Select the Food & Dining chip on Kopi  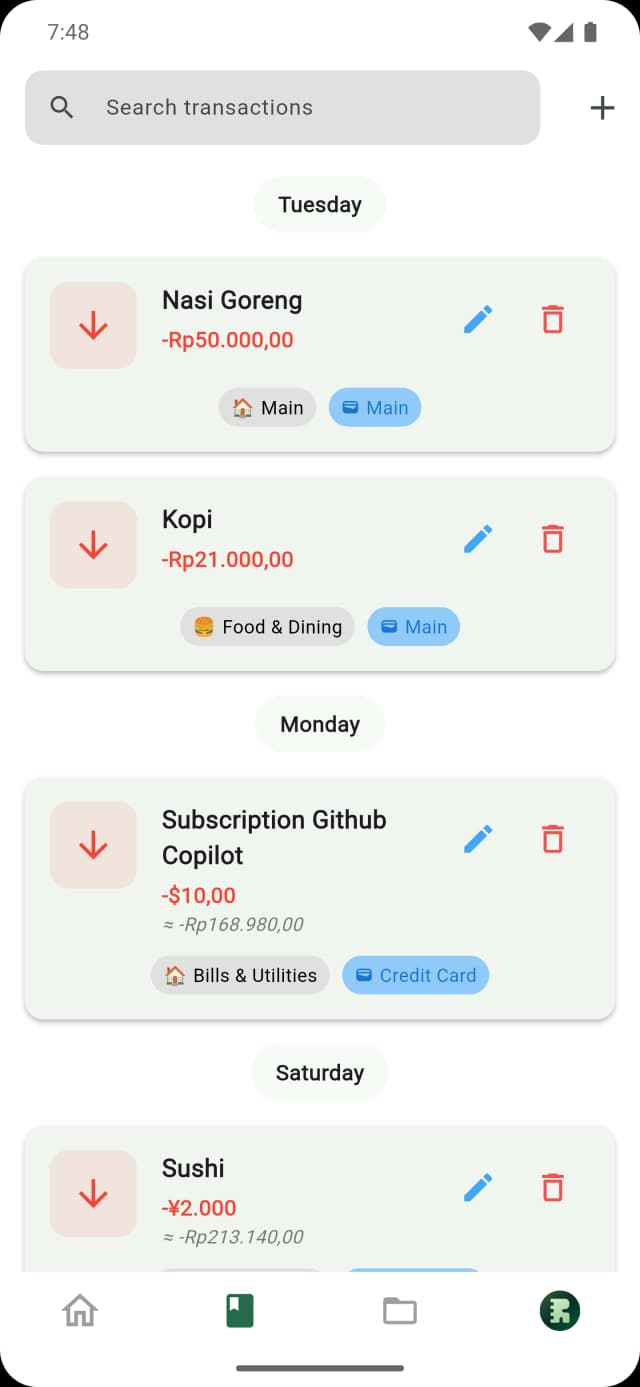click(x=267, y=627)
